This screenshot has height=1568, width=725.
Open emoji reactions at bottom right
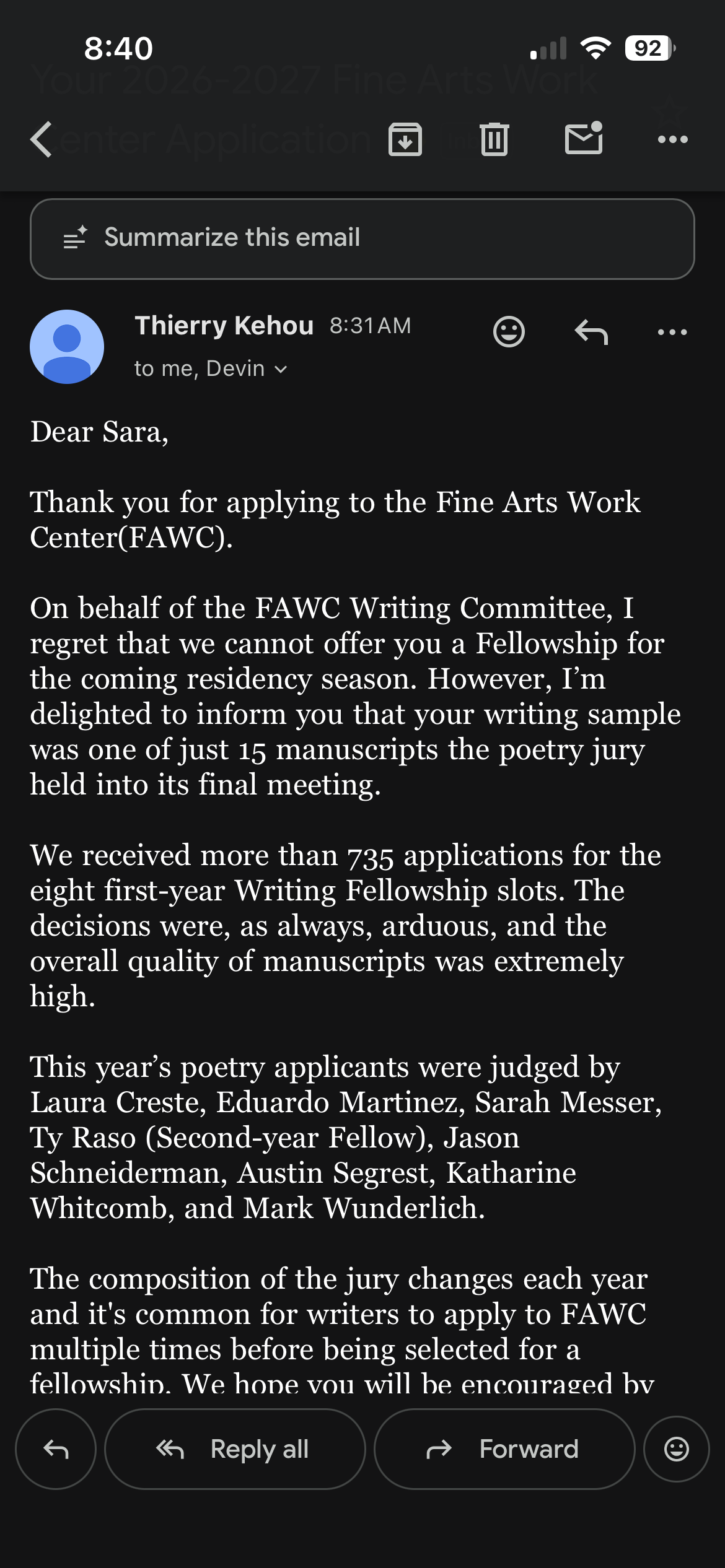[677, 1449]
